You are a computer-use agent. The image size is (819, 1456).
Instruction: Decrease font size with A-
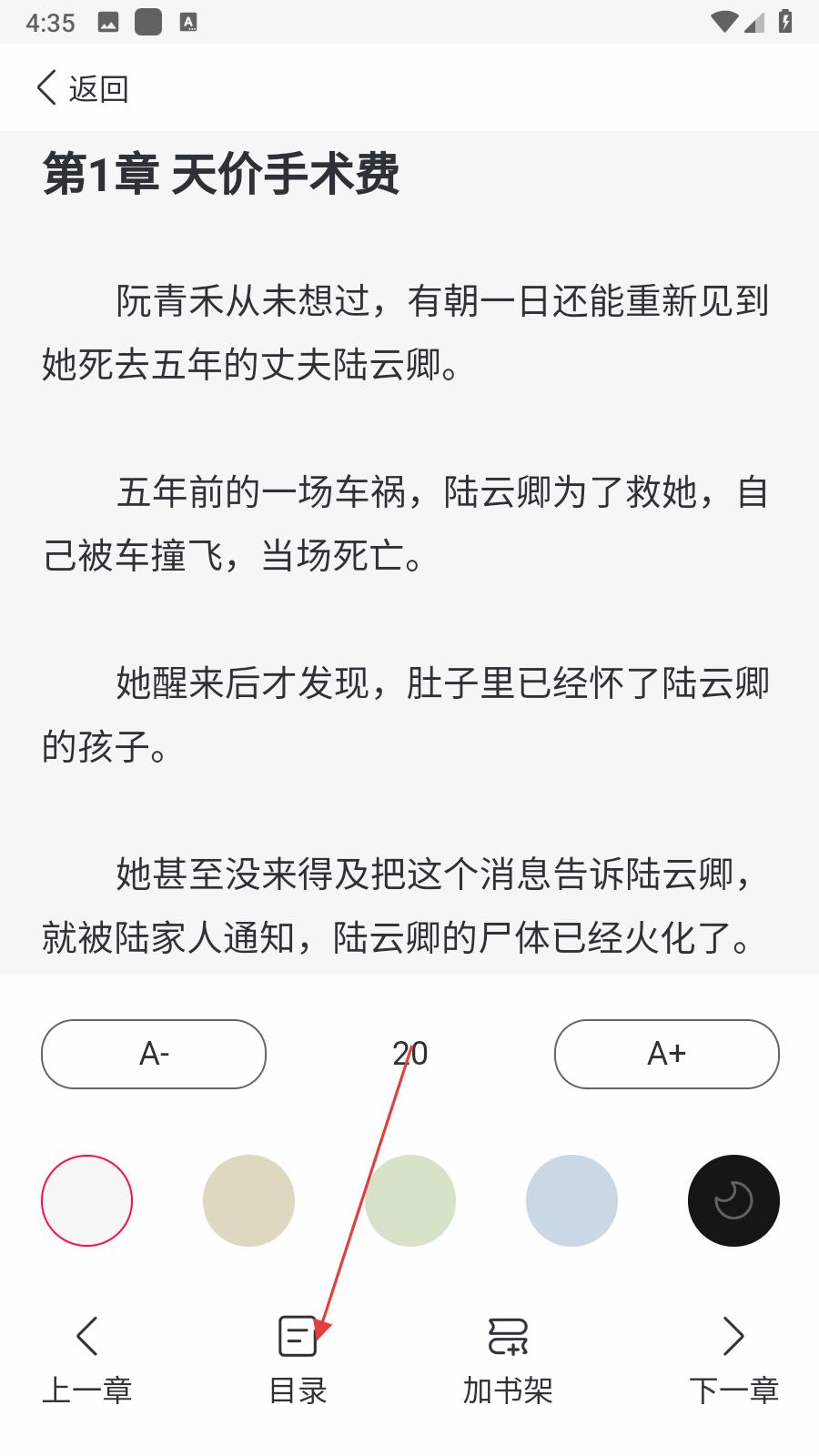click(x=154, y=1054)
